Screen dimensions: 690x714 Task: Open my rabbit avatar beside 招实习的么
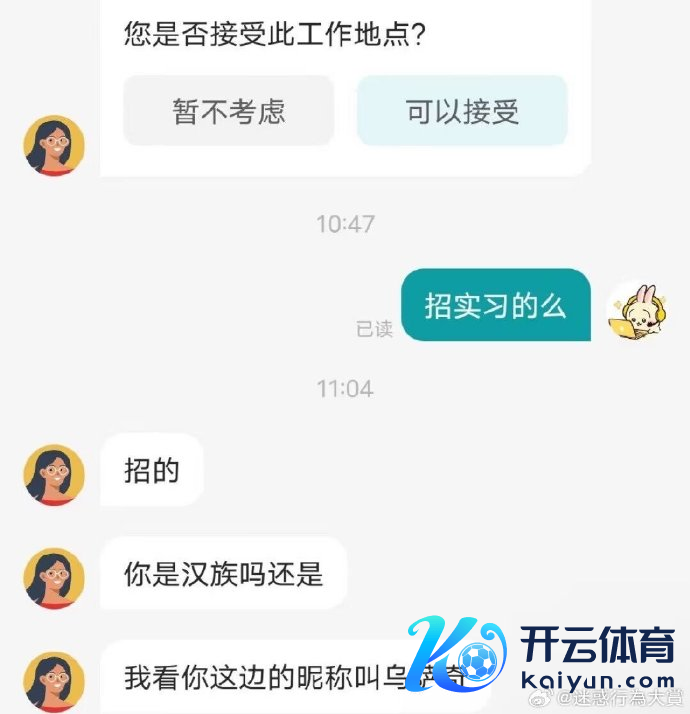point(638,310)
